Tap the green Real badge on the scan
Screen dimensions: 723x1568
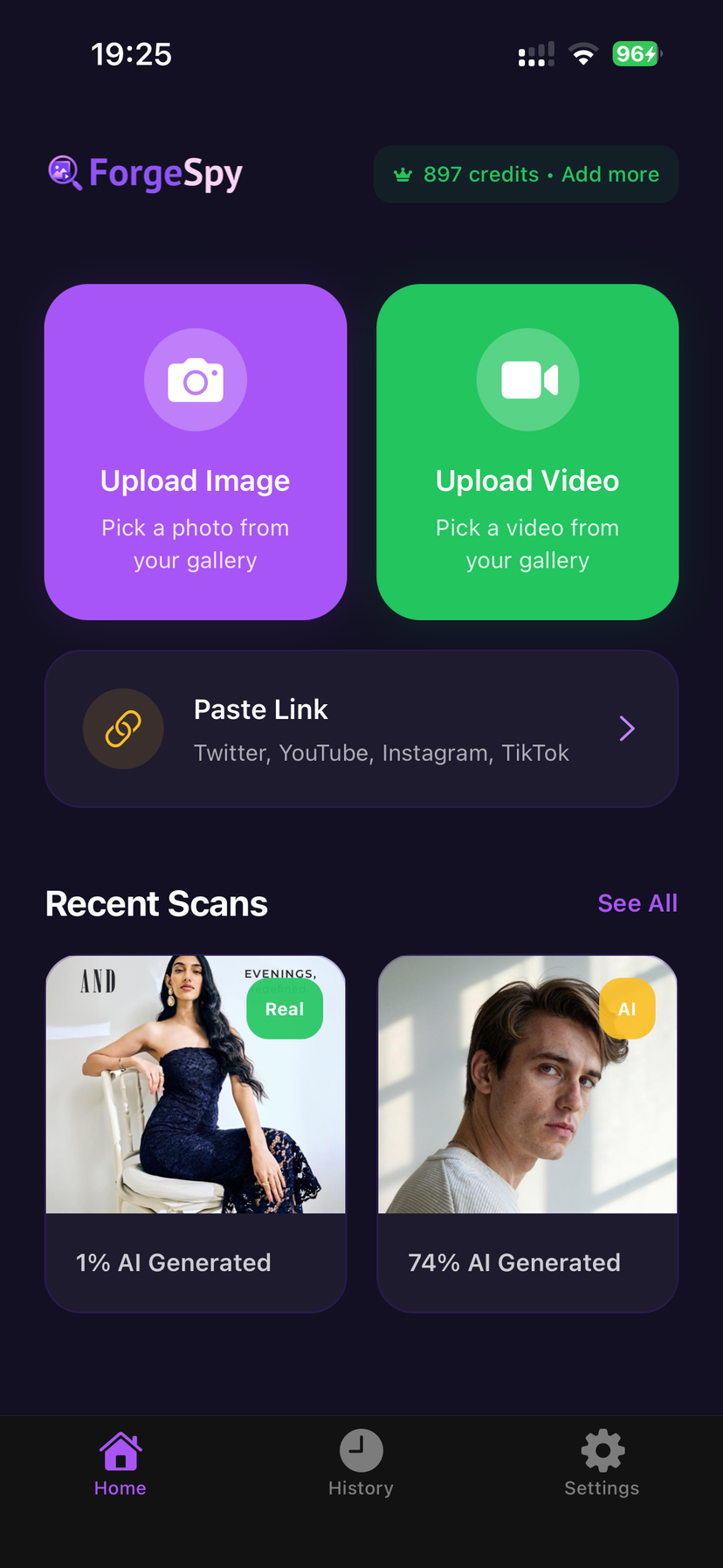284,1009
